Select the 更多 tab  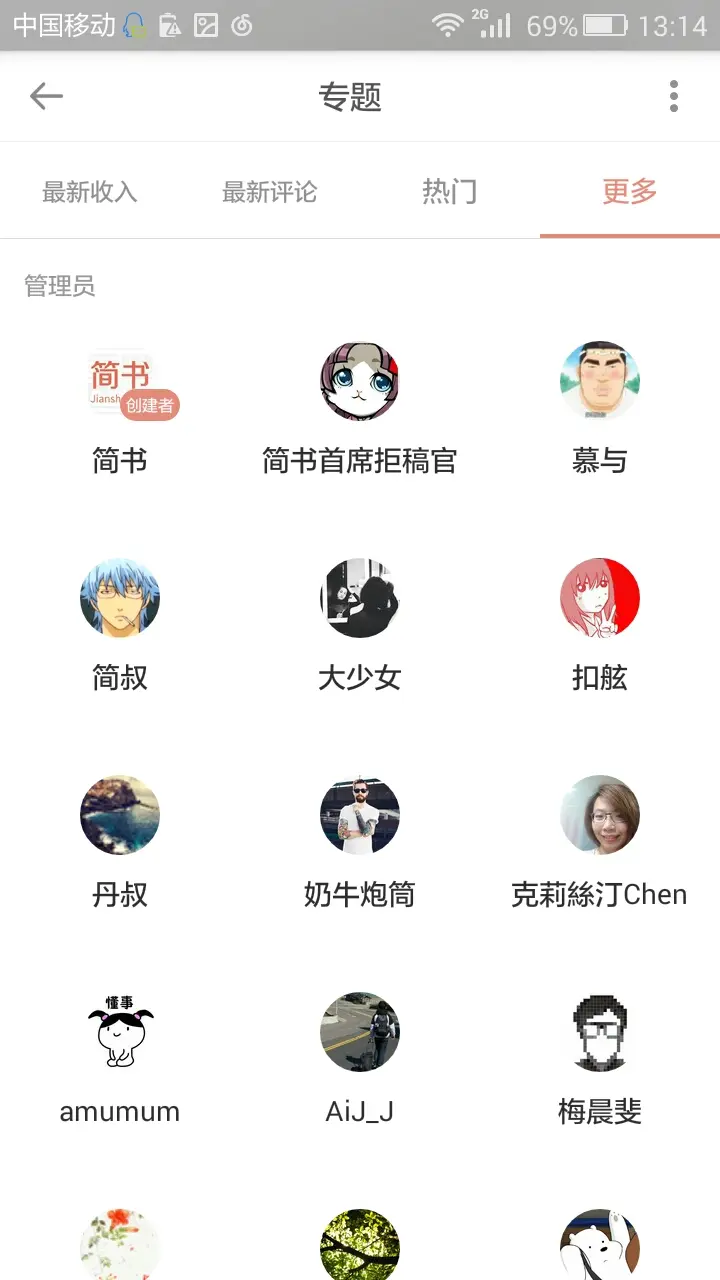tap(630, 191)
